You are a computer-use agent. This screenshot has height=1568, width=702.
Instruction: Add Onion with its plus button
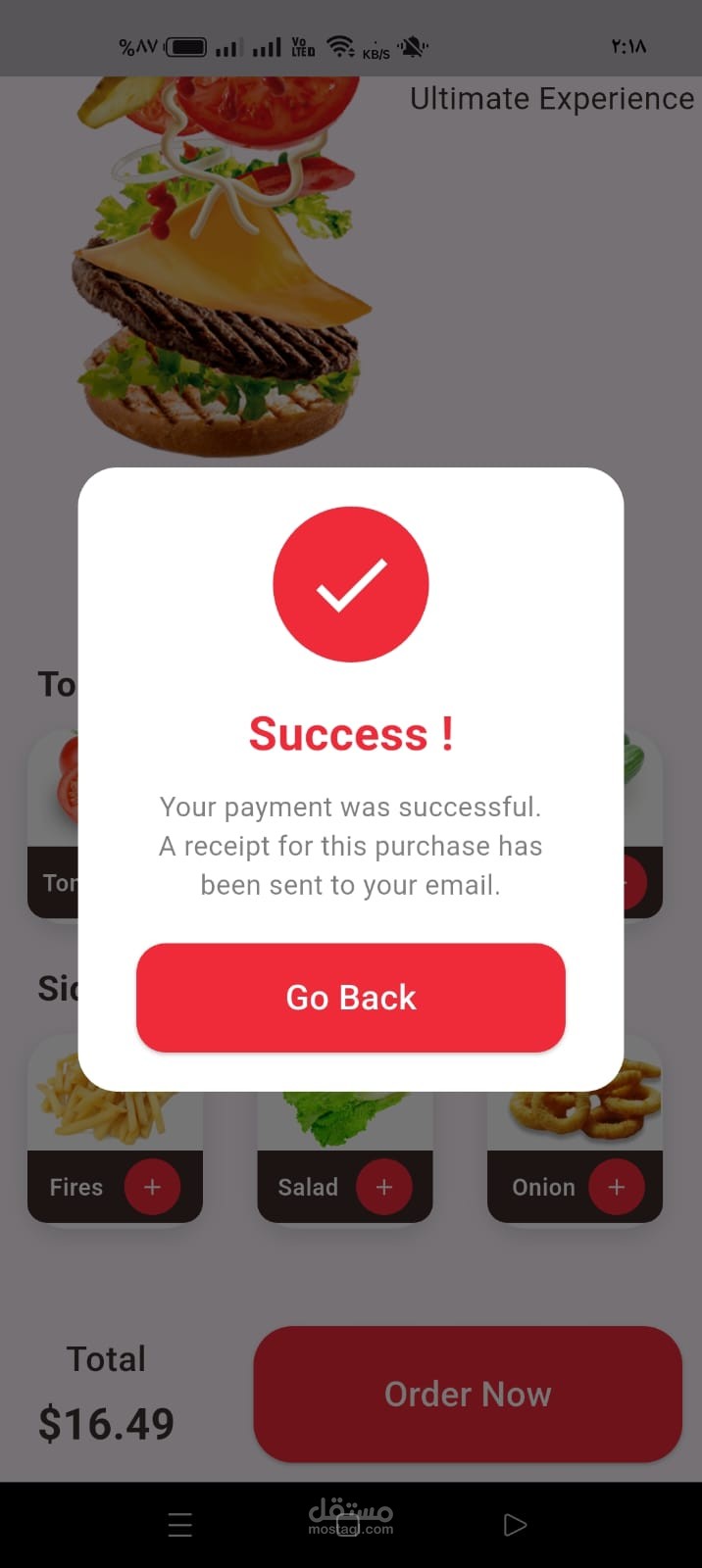pos(616,1187)
